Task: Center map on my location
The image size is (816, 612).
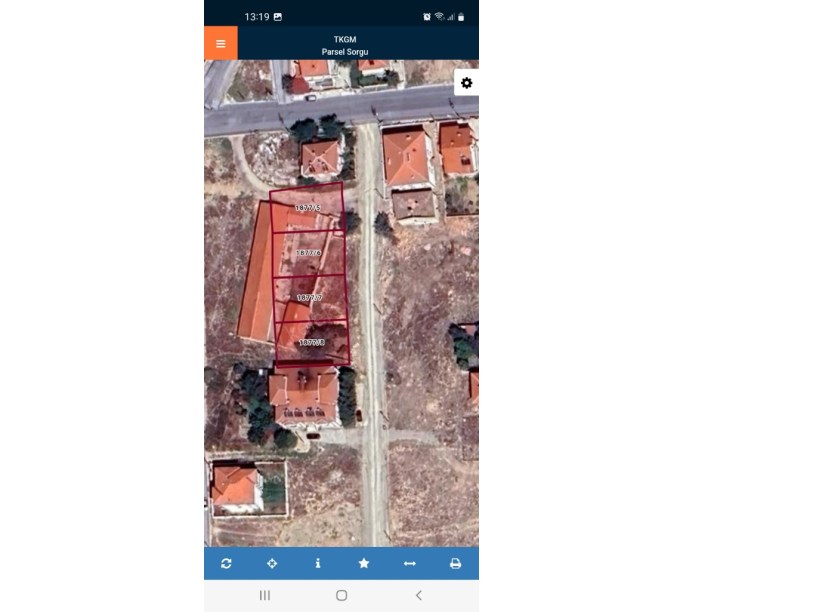Action: [272, 564]
